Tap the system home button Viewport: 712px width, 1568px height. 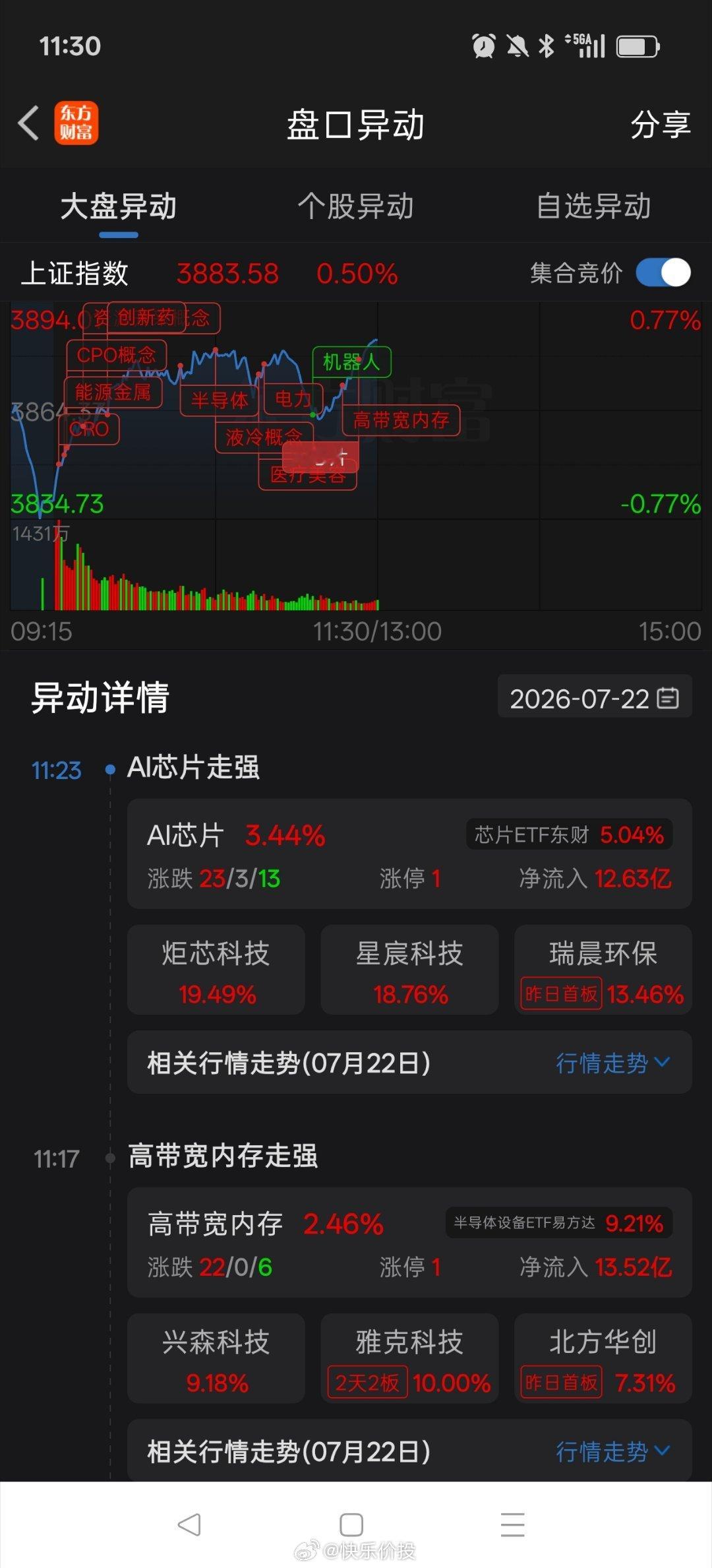tap(351, 1524)
